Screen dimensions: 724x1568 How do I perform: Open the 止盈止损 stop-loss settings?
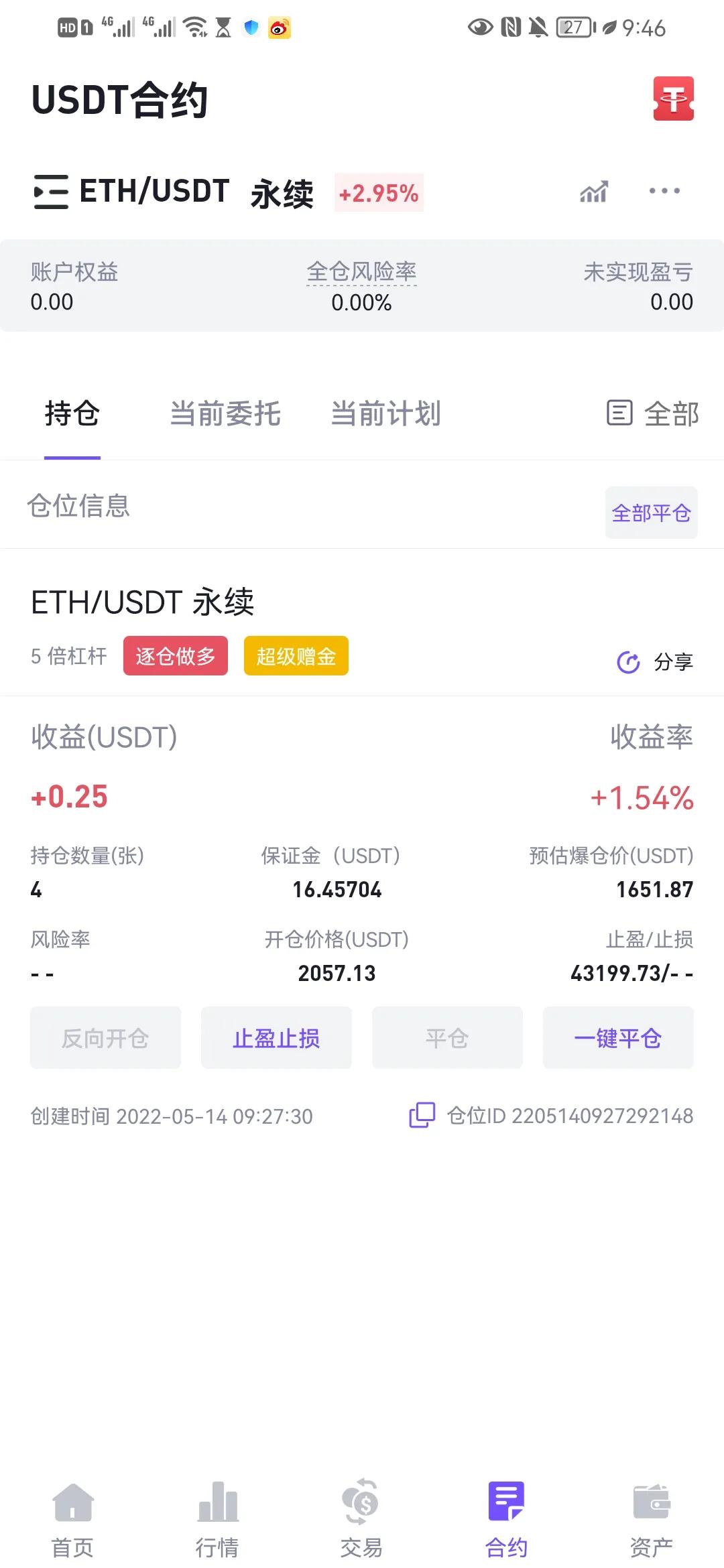[x=276, y=1038]
